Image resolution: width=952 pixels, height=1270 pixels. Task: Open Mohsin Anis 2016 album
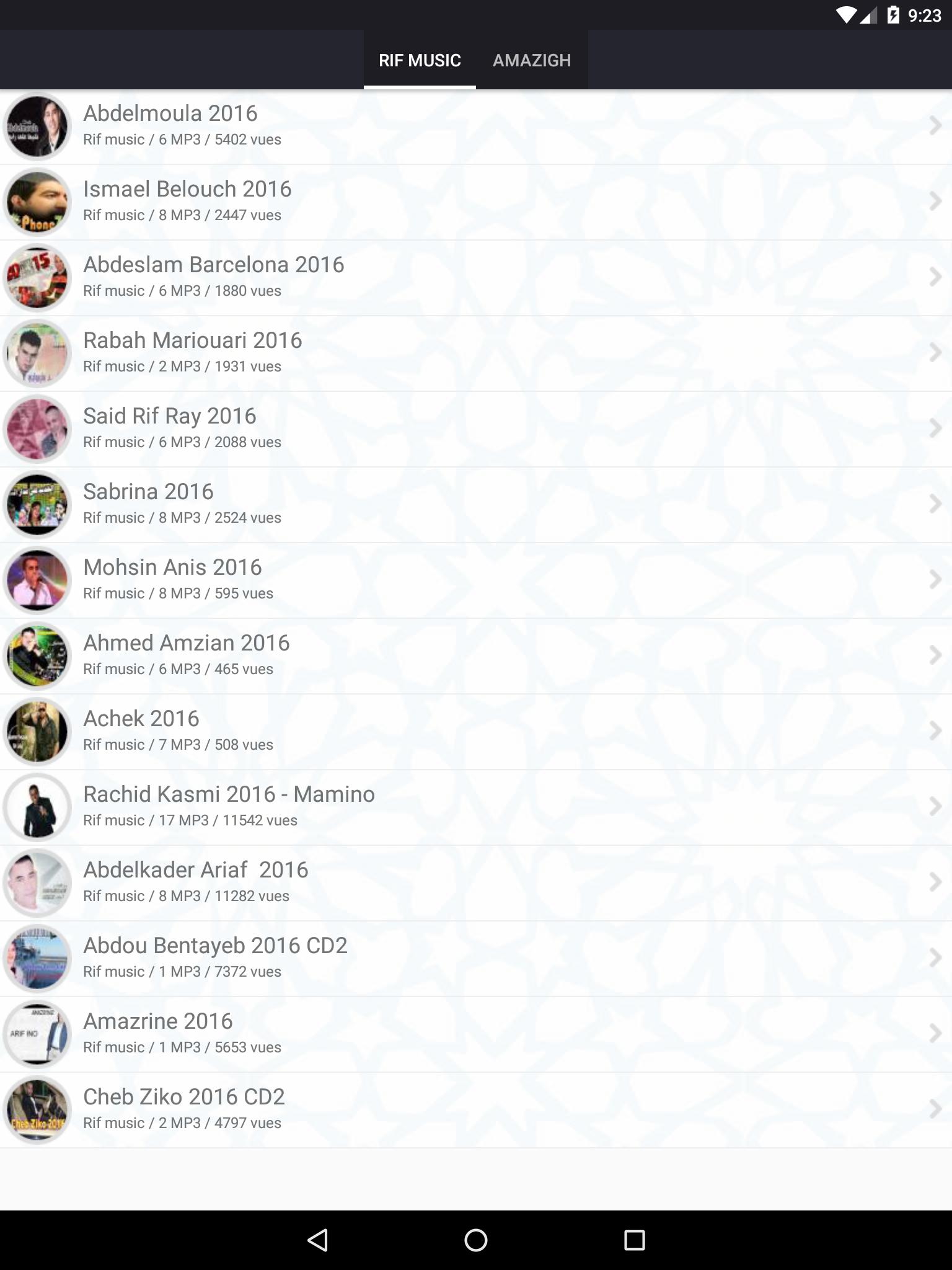476,580
